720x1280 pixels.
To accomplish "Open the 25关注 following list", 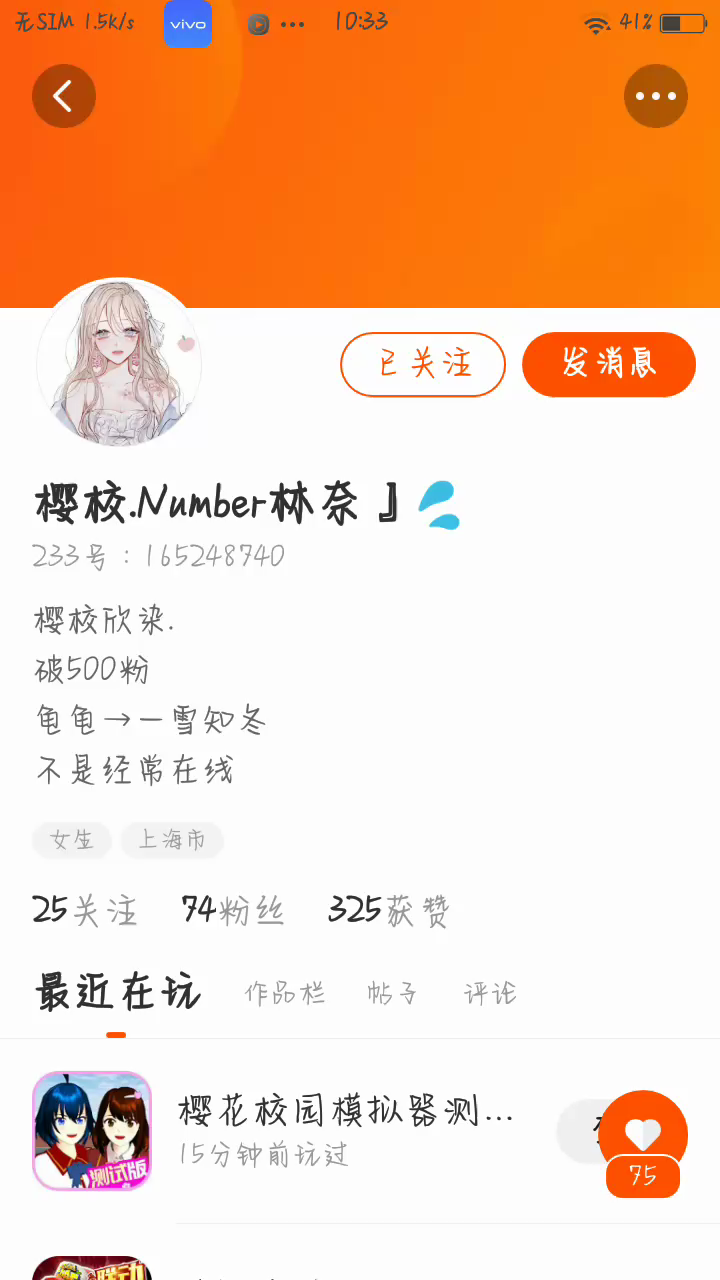I will (85, 910).
